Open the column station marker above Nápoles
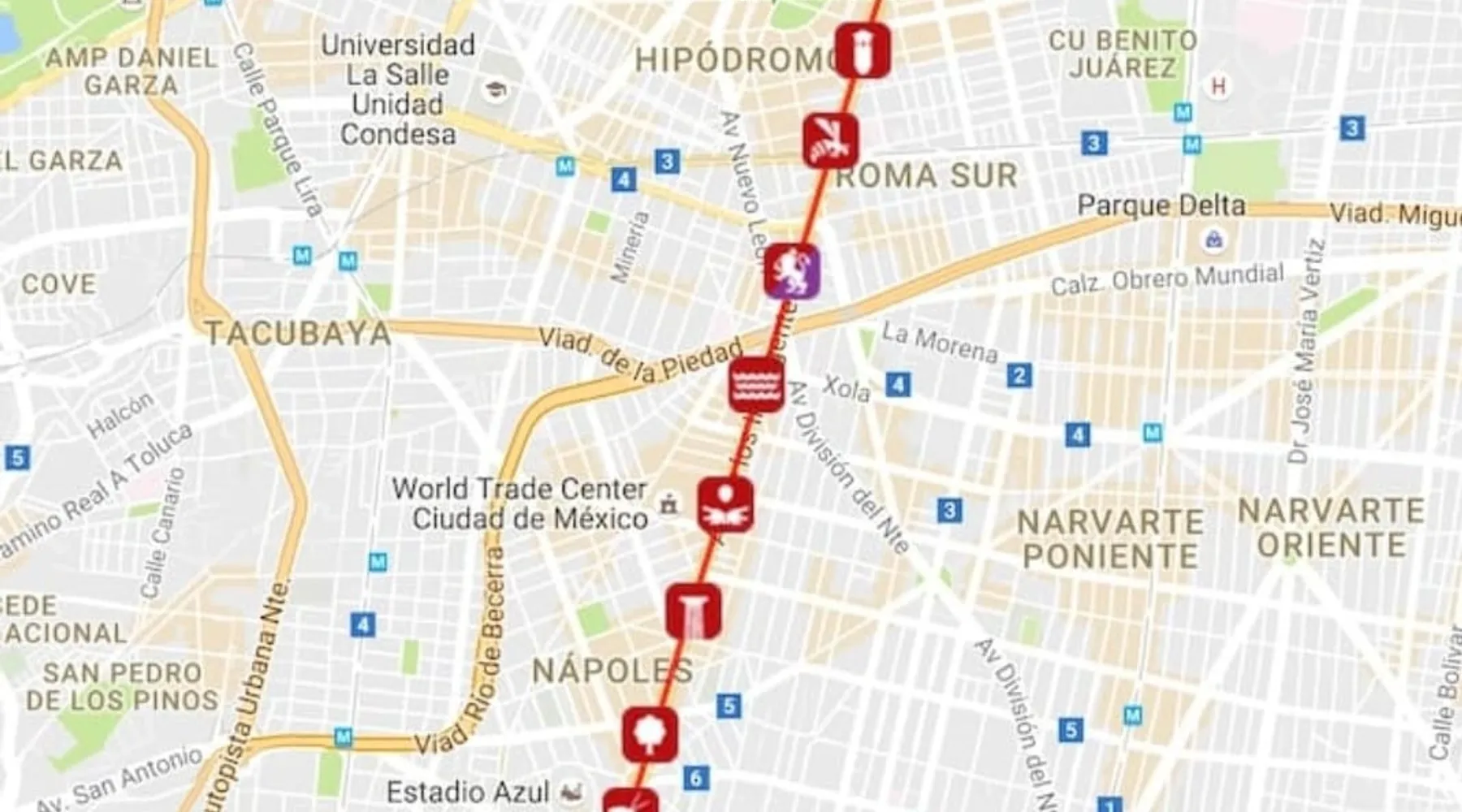The height and width of the screenshot is (812, 1462). (693, 611)
